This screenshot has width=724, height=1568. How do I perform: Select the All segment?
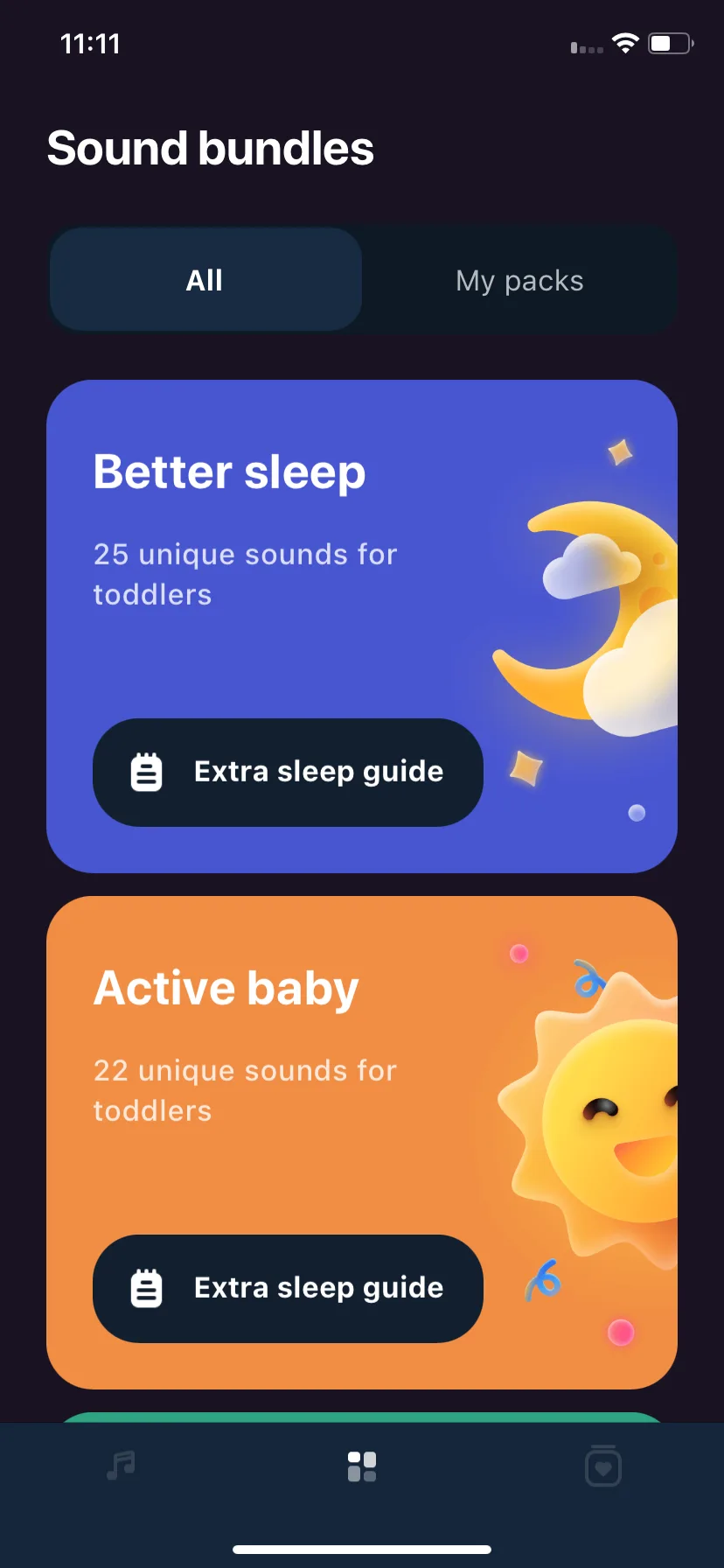(205, 280)
